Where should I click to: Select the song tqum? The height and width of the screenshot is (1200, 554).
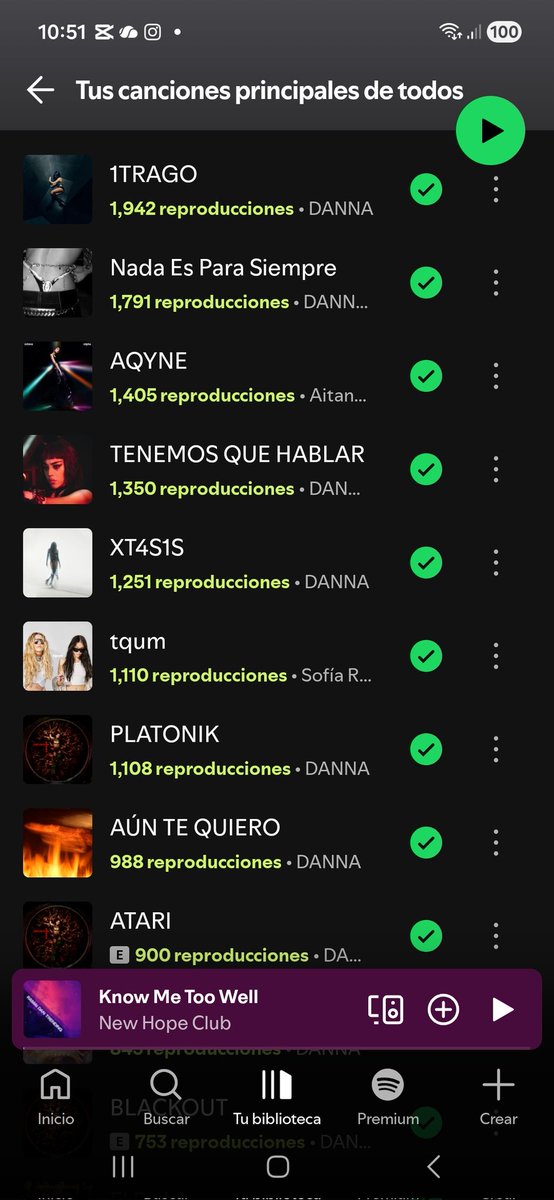(277, 656)
